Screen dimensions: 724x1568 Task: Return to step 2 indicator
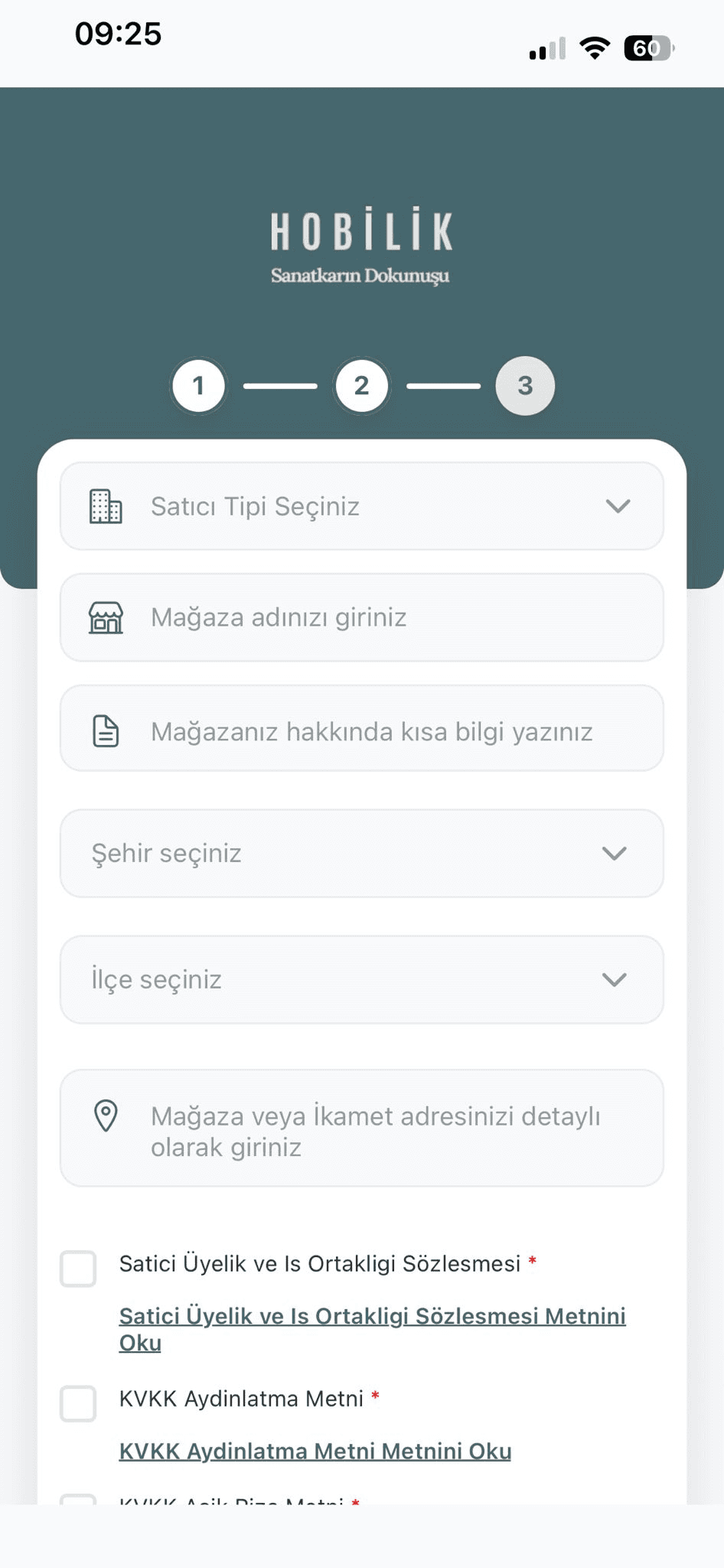click(x=362, y=386)
